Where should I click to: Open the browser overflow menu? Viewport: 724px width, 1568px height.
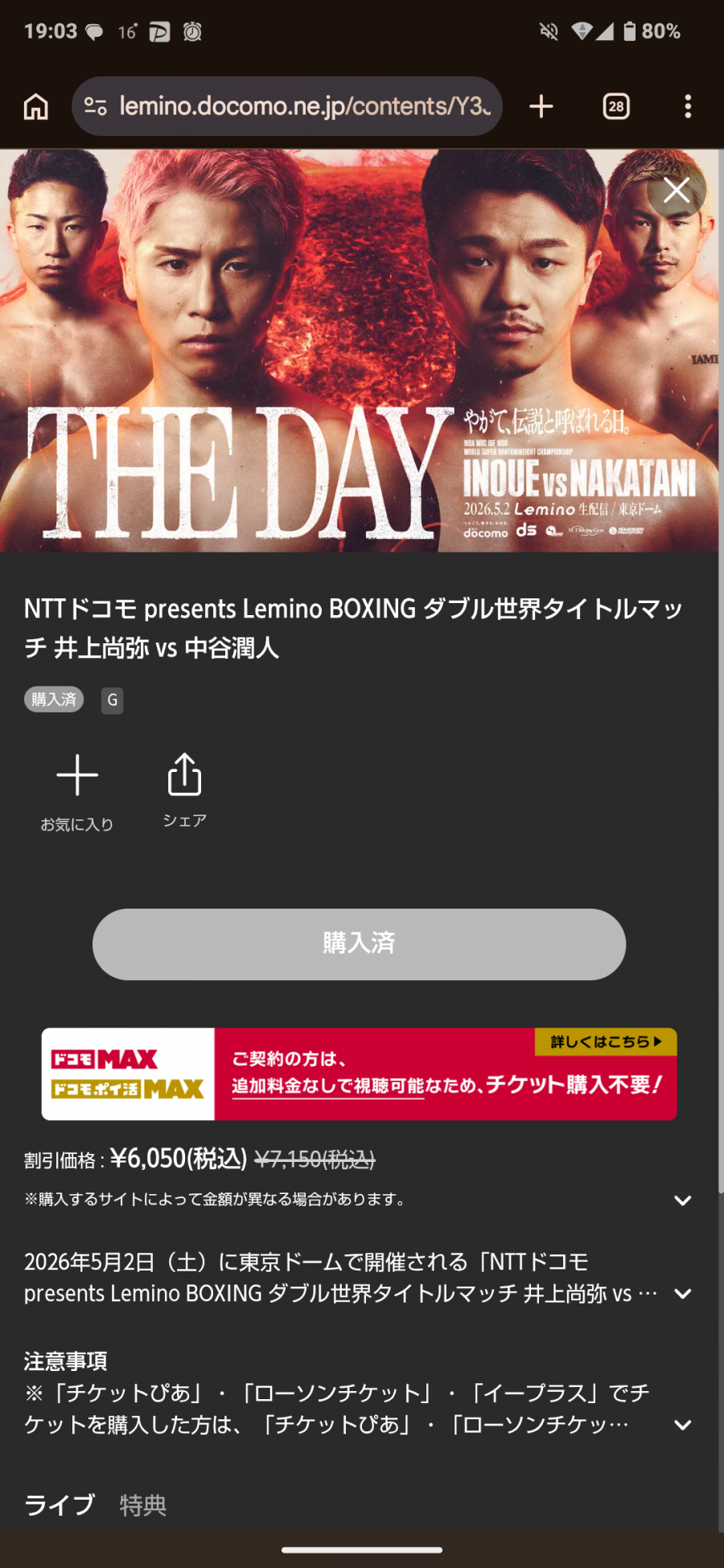687,106
